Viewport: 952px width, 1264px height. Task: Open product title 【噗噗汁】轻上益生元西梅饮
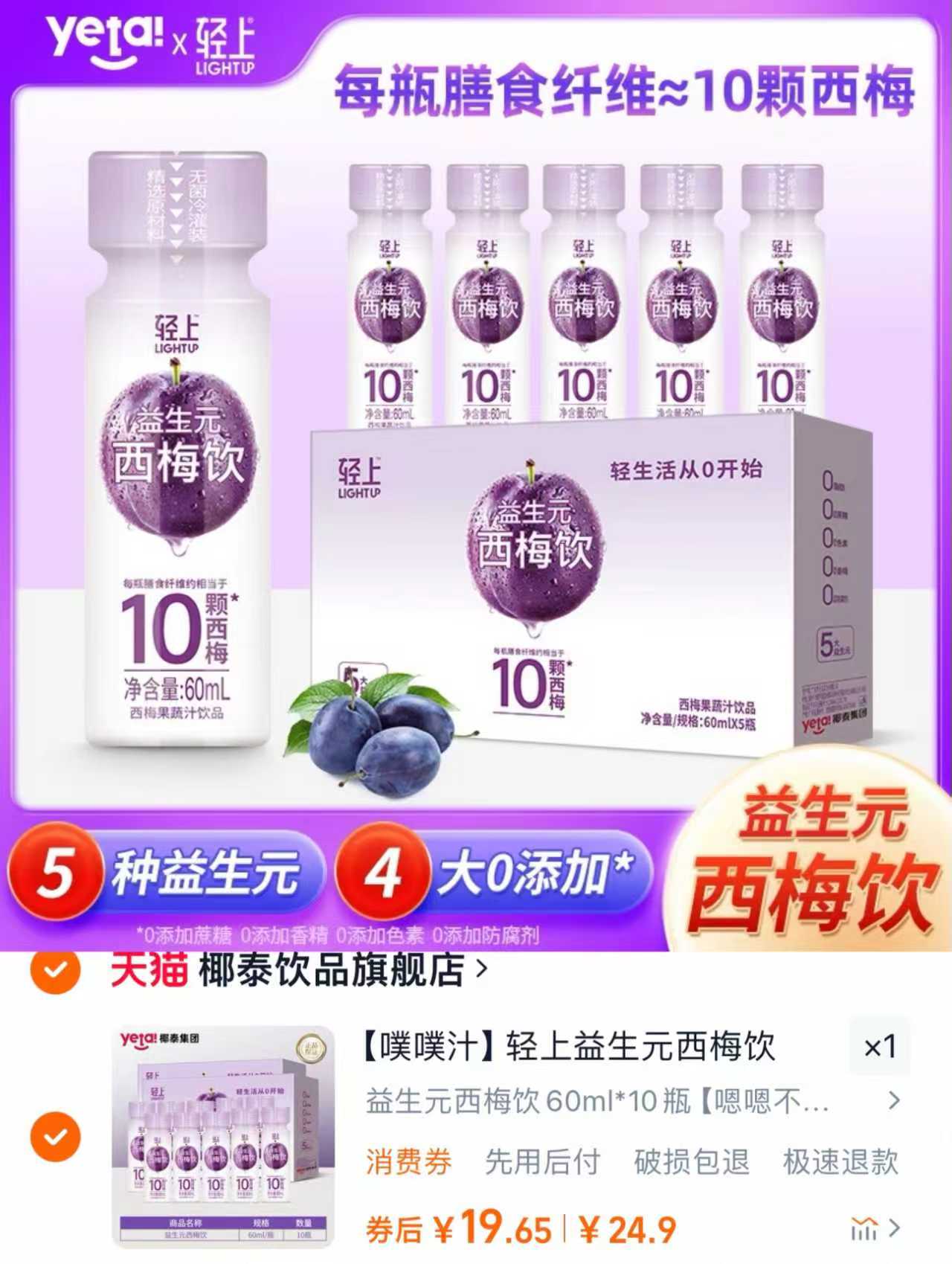coord(565,1046)
